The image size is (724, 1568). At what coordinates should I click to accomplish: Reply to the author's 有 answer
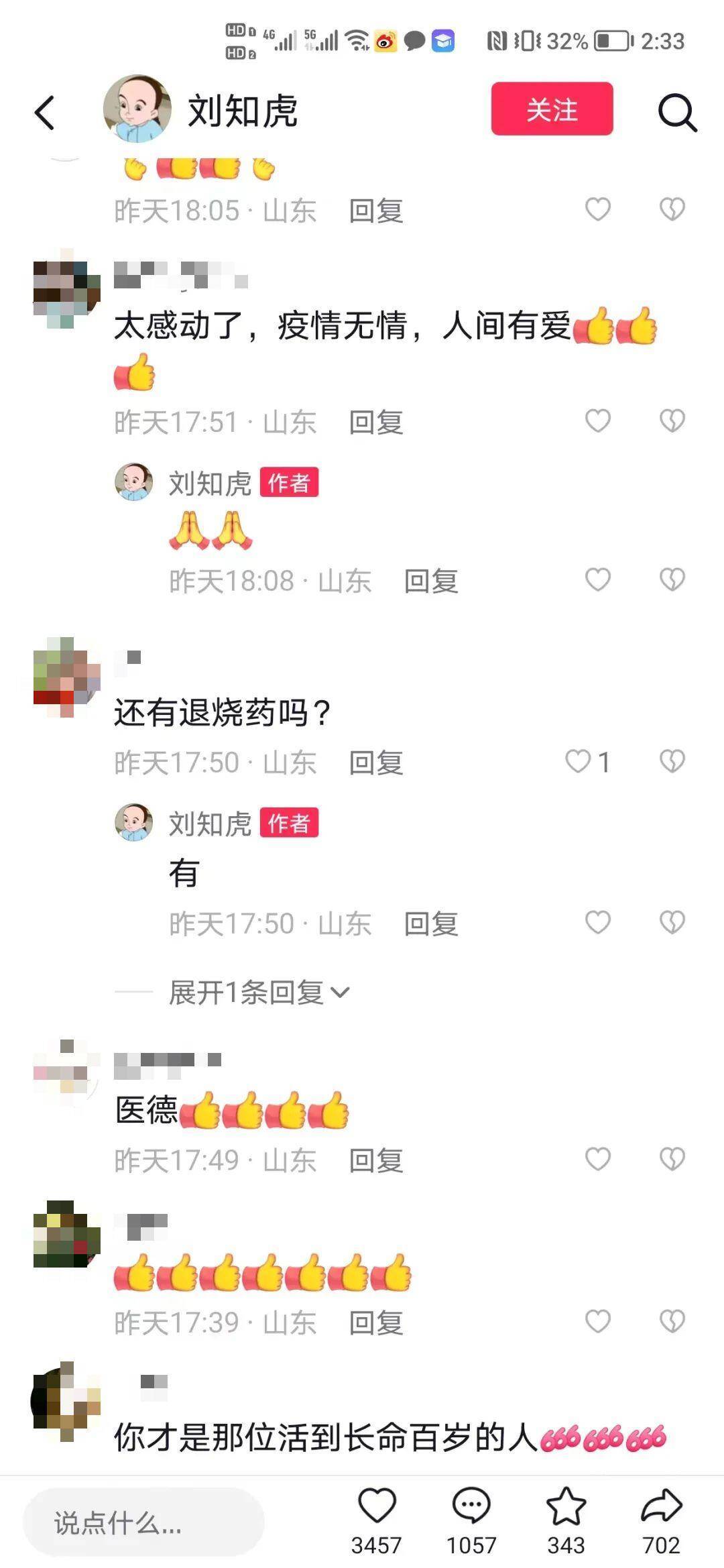430,923
